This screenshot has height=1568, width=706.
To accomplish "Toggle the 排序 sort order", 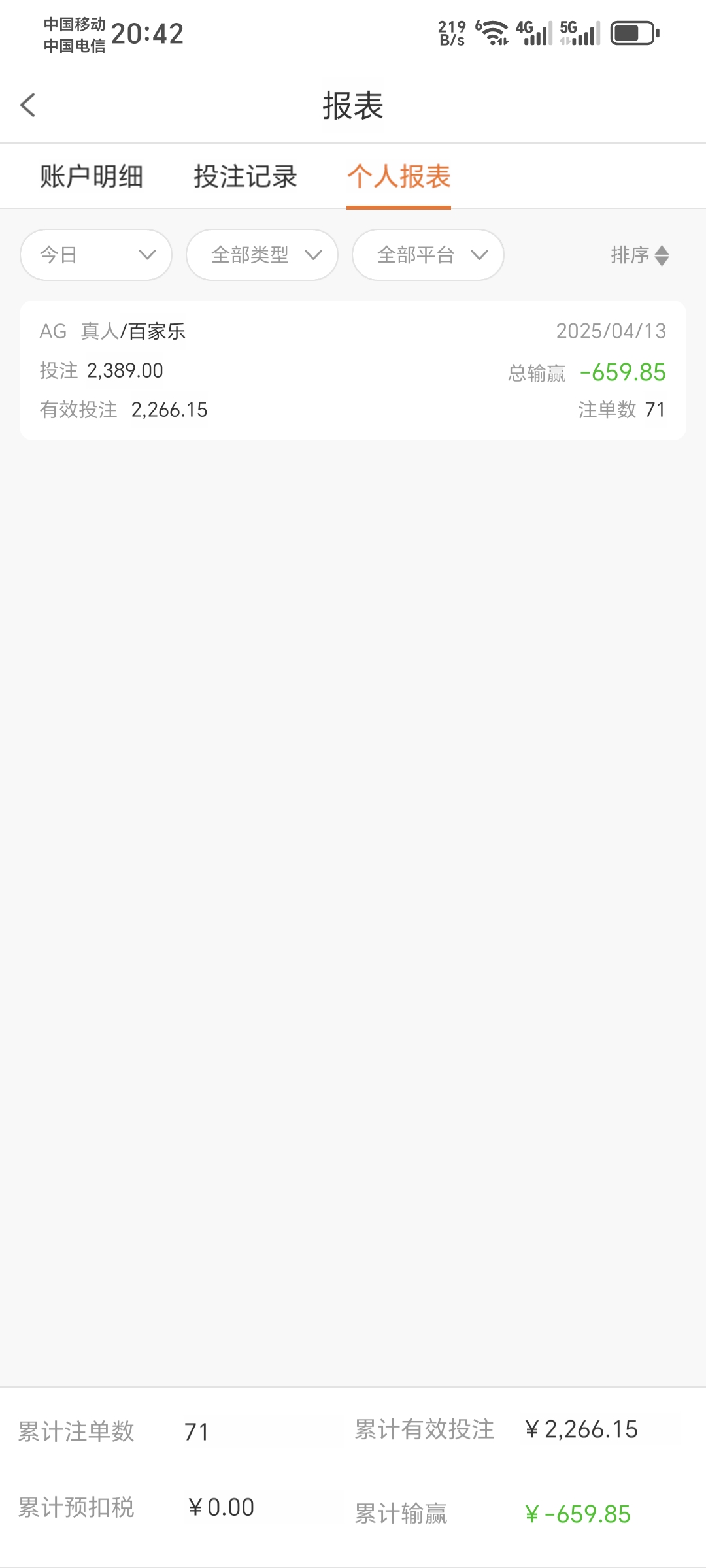I will point(639,255).
